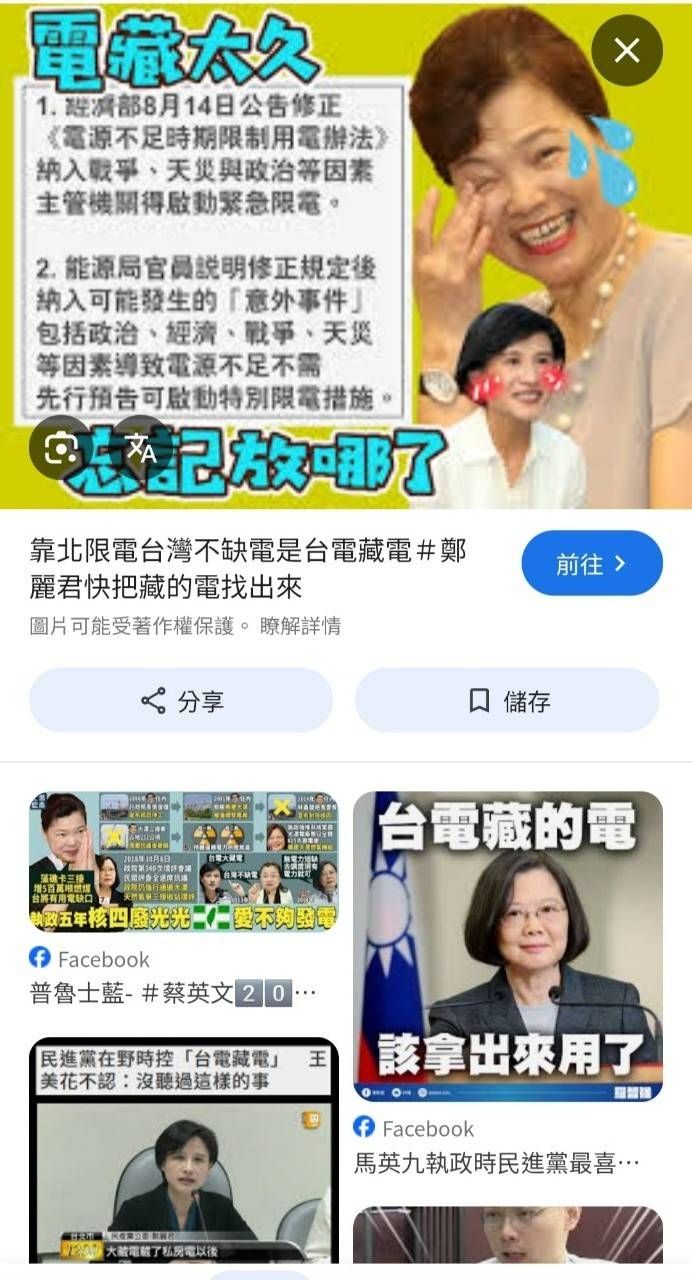Open the 台電藏的電 image result
The image size is (692, 1280).
(508, 946)
